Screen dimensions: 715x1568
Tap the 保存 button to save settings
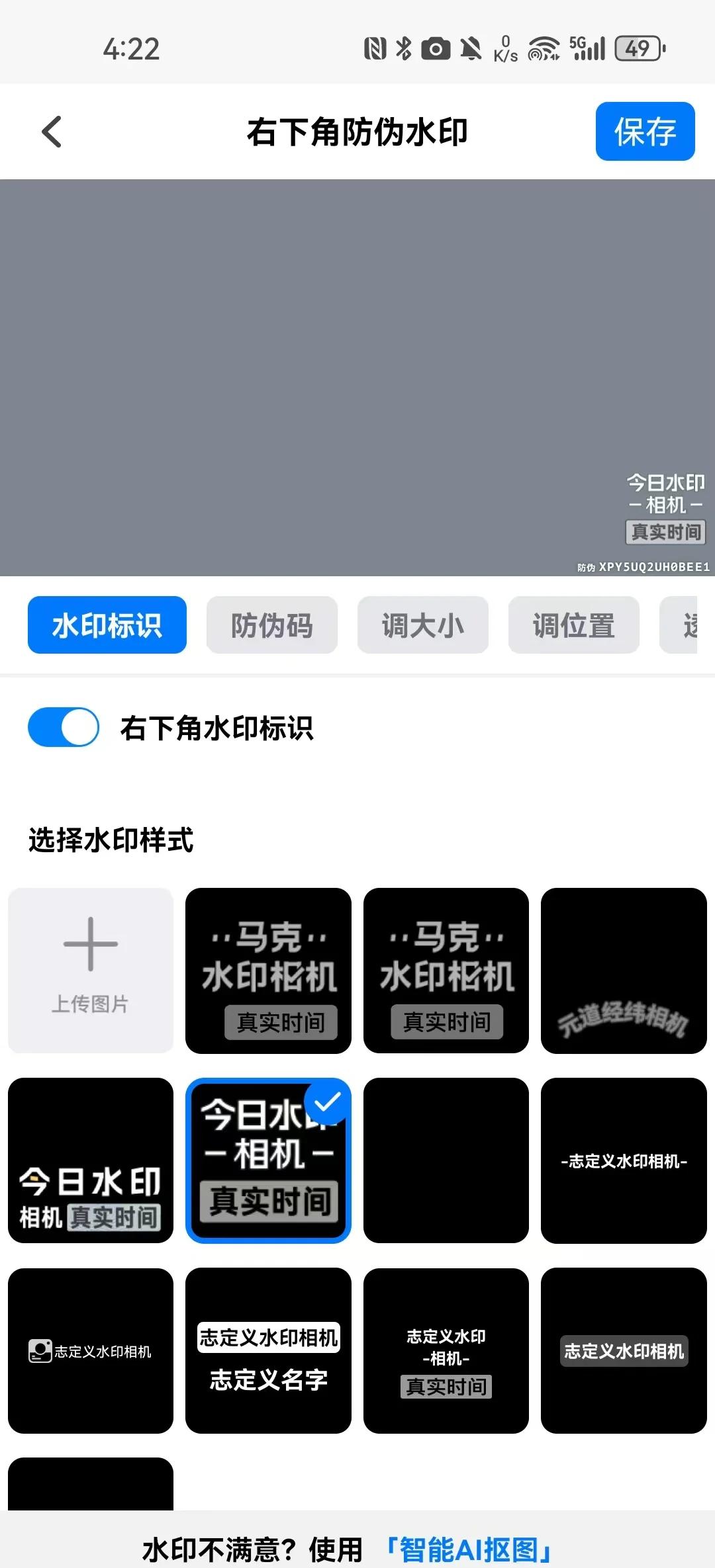click(x=644, y=131)
